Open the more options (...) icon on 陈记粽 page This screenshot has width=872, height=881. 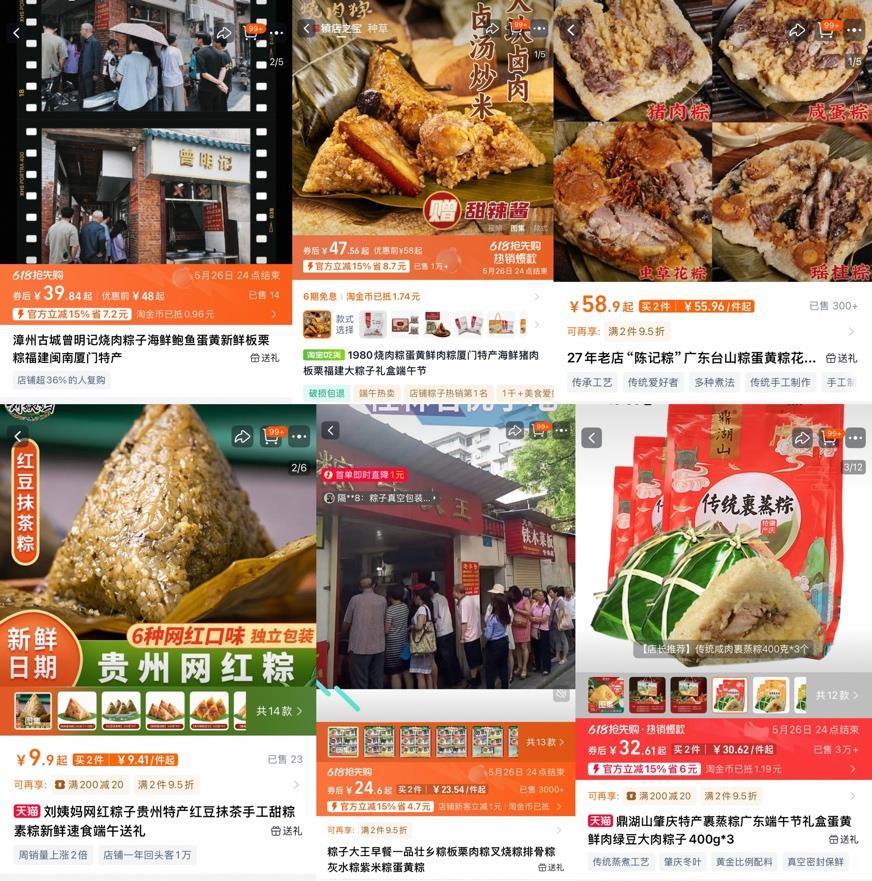[855, 29]
